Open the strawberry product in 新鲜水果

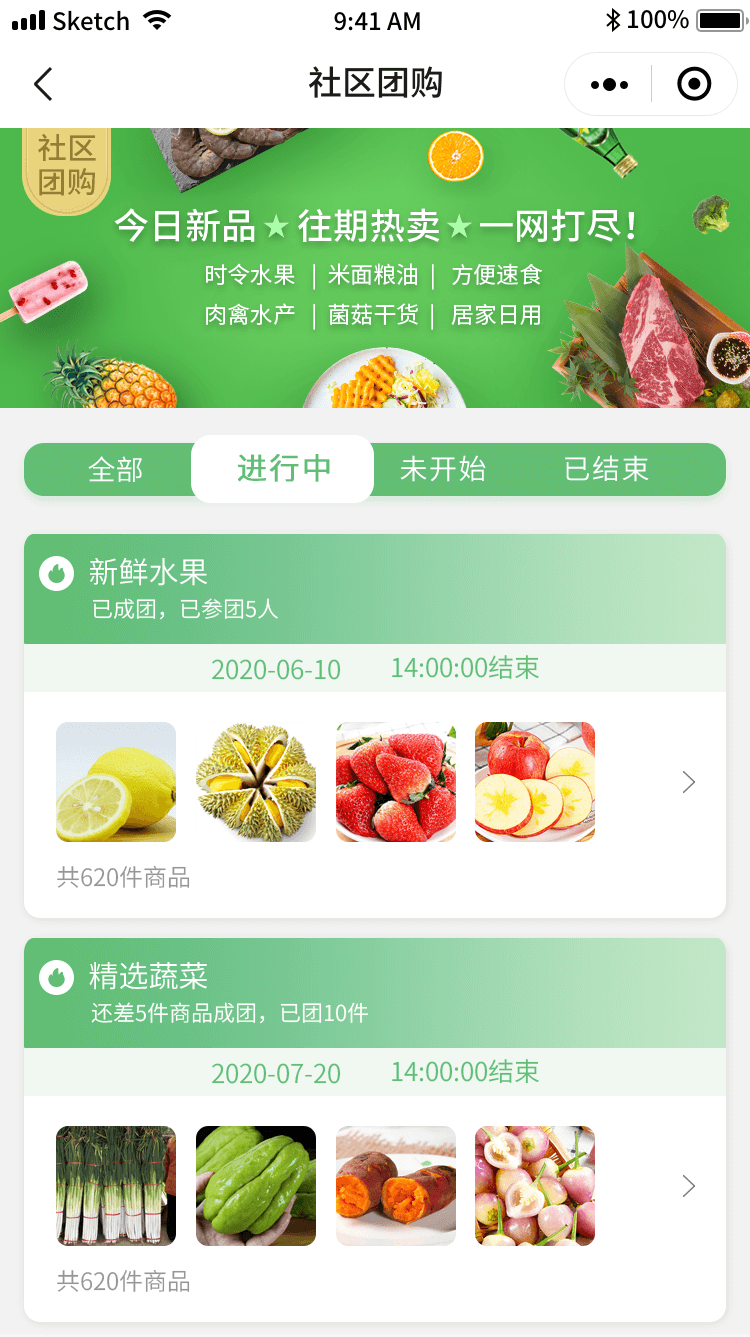click(396, 782)
